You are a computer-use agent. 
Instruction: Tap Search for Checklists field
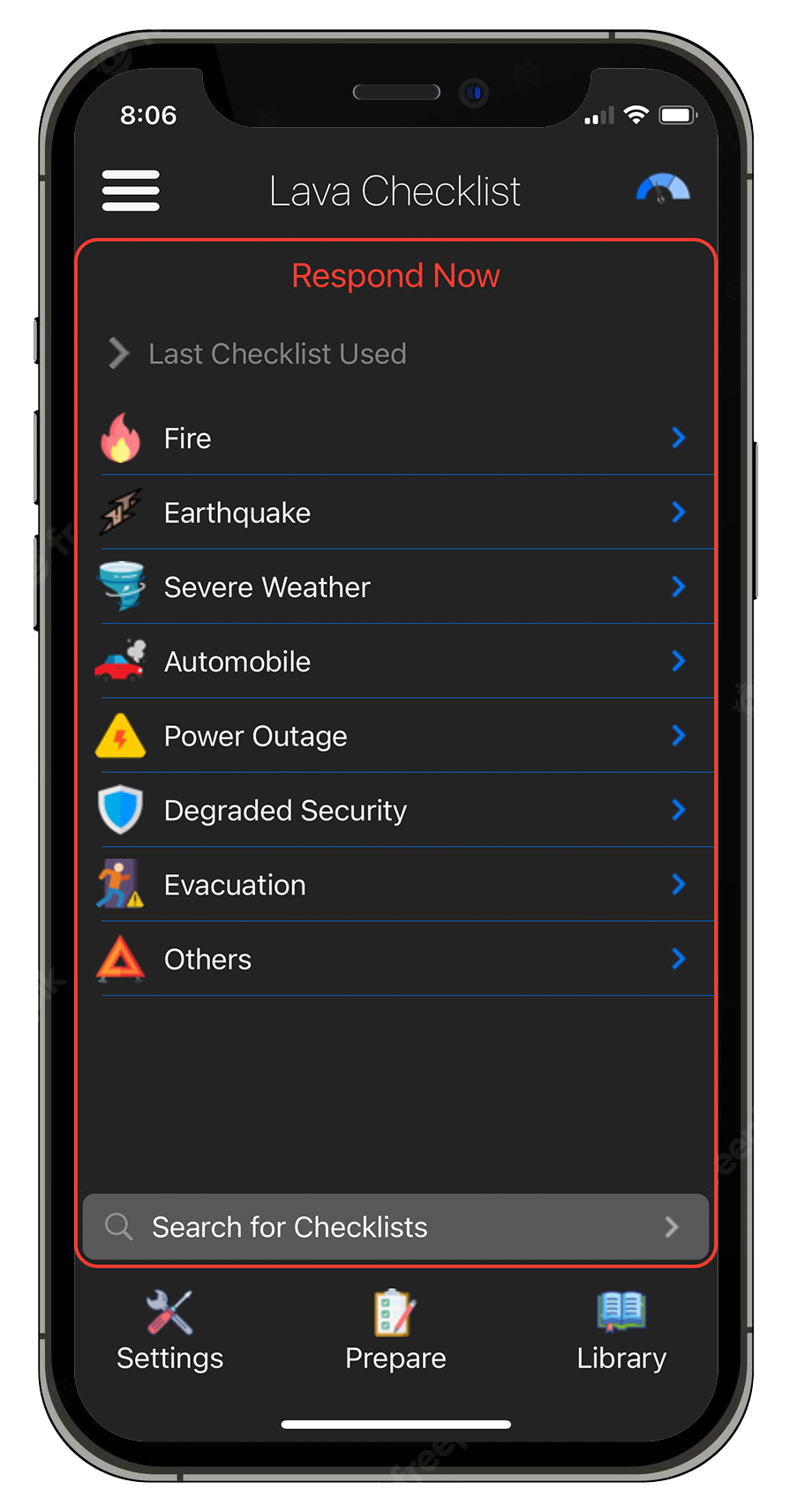395,1226
